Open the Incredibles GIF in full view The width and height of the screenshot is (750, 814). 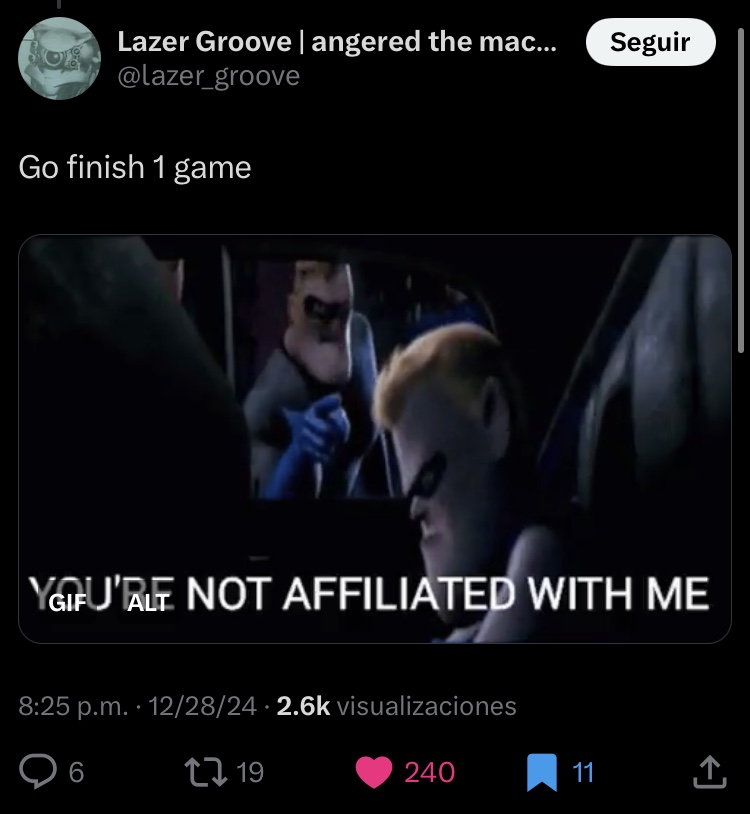click(x=375, y=400)
